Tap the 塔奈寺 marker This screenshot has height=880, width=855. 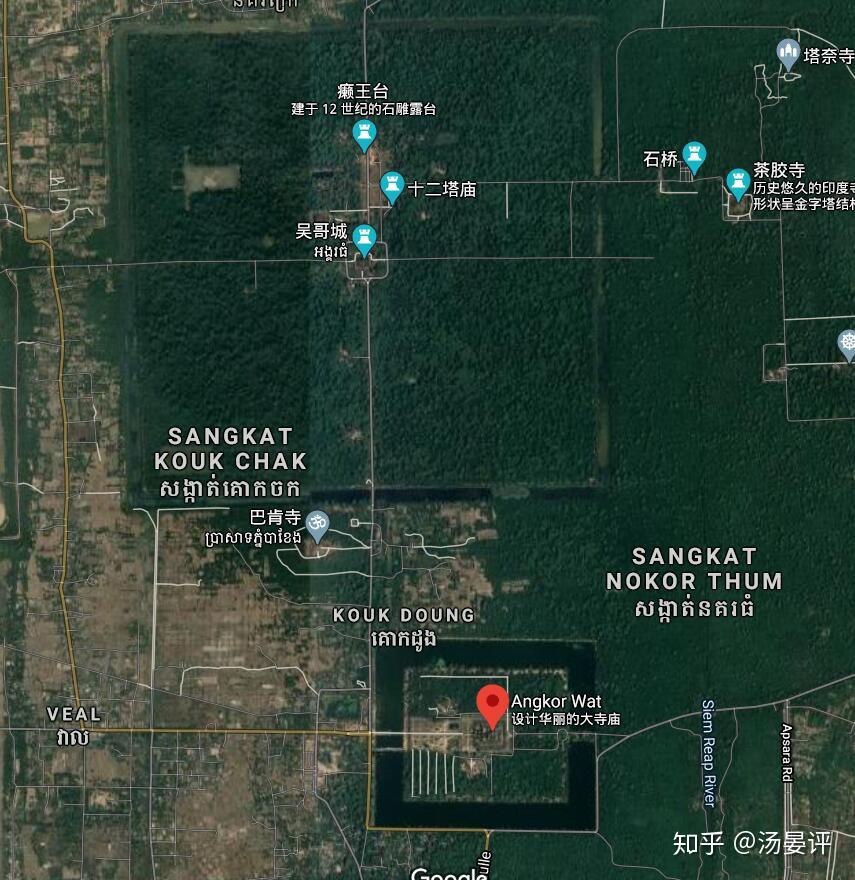point(788,53)
